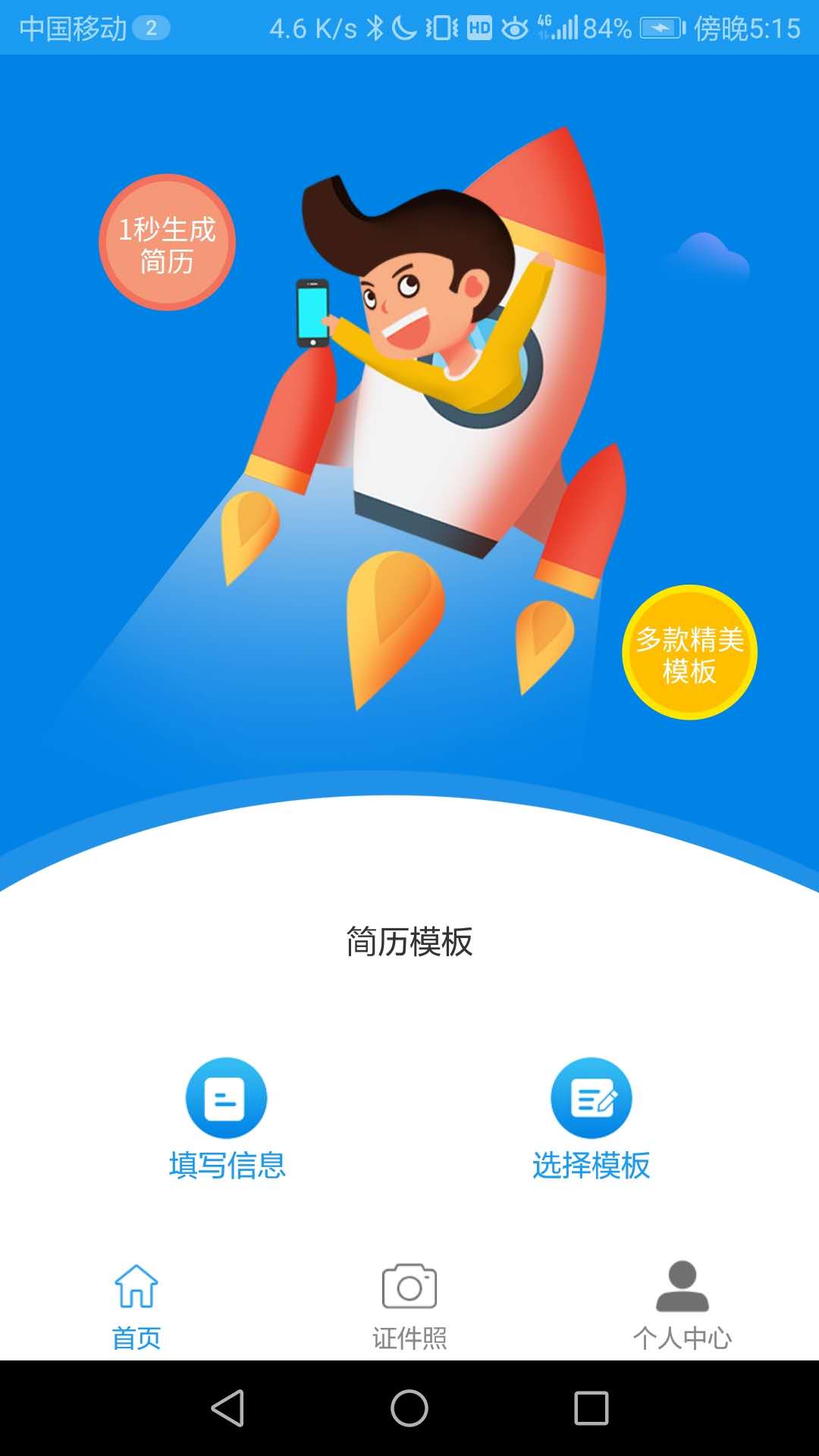
Task: Tap the orange 1秒生成简历 badge
Action: [168, 241]
